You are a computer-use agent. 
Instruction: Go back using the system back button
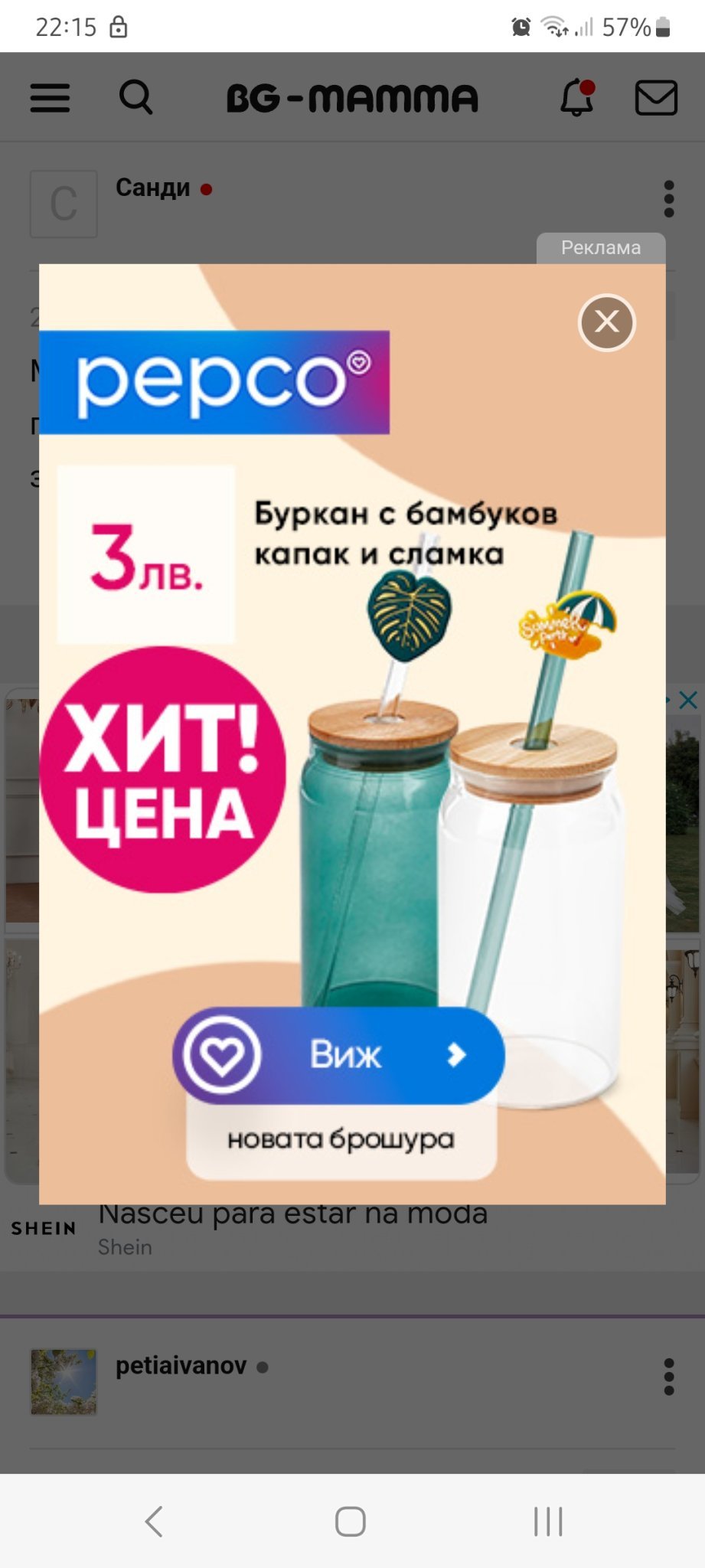point(154,1521)
